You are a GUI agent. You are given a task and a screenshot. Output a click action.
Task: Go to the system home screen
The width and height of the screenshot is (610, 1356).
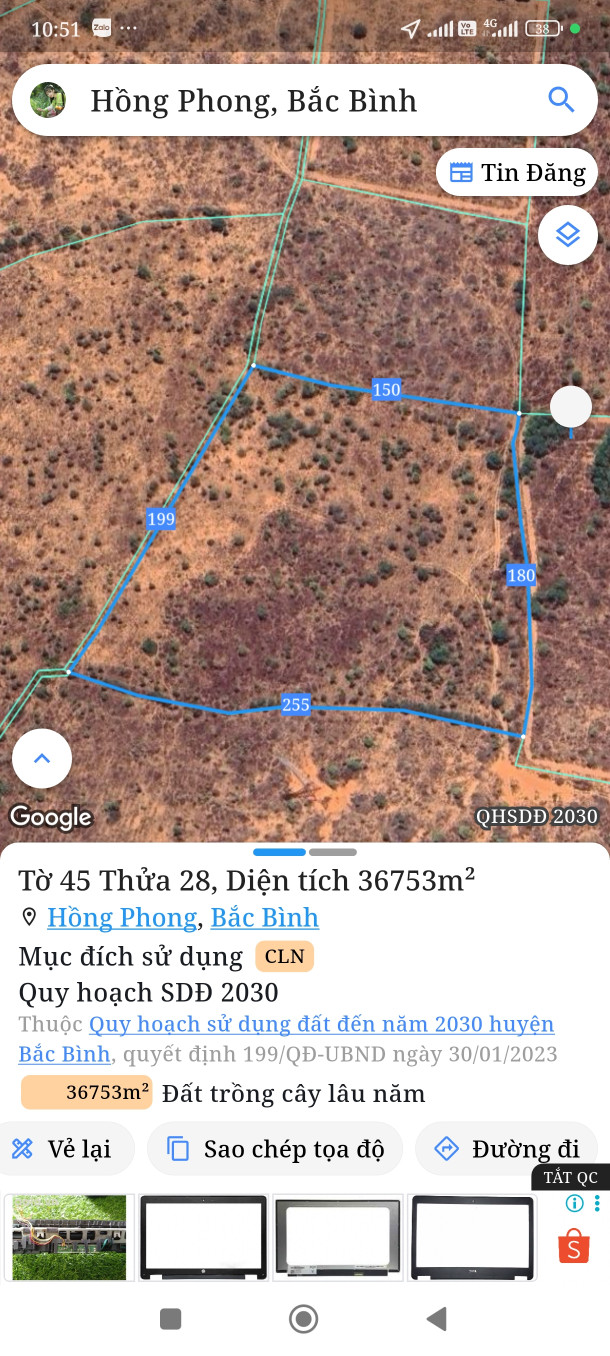(304, 1319)
